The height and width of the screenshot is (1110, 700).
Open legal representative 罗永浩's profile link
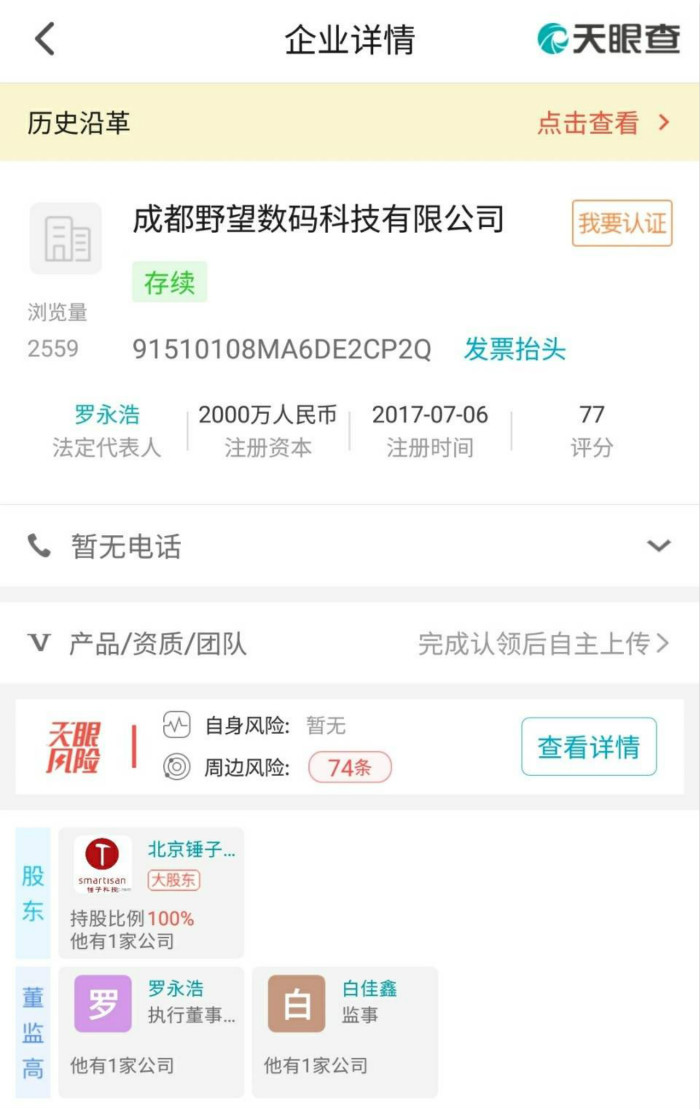click(x=107, y=415)
